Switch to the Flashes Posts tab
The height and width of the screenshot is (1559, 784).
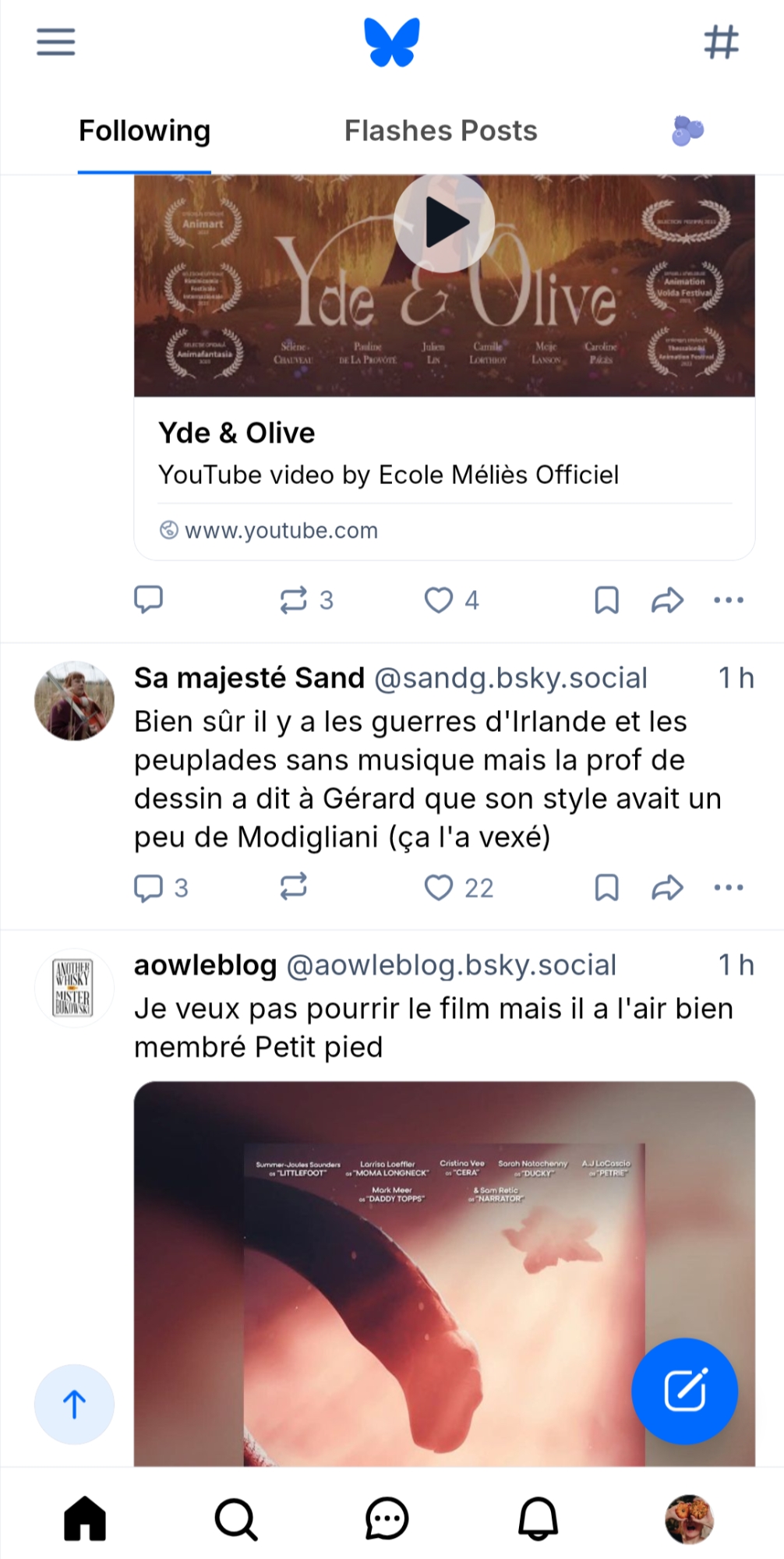point(440,131)
